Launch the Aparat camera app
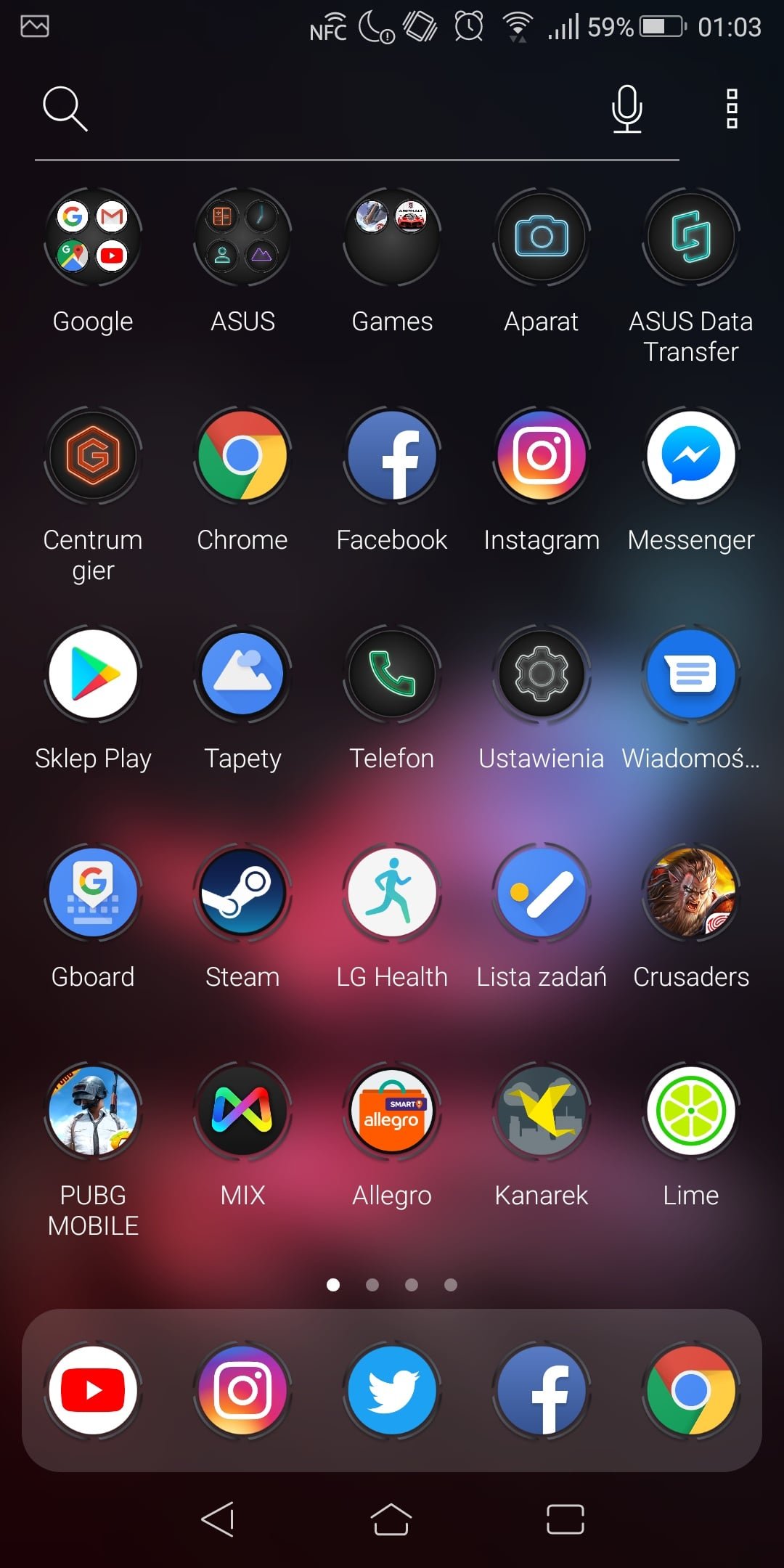This screenshot has height=1568, width=784. click(x=542, y=237)
